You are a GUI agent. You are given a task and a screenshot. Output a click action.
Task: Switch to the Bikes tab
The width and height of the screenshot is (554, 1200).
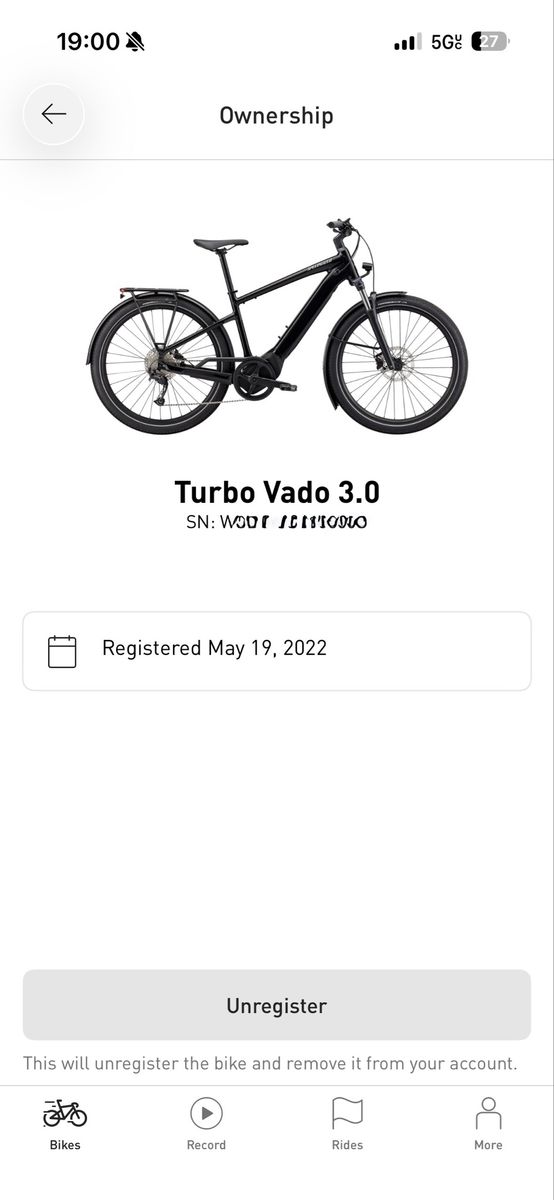pyautogui.click(x=65, y=1124)
